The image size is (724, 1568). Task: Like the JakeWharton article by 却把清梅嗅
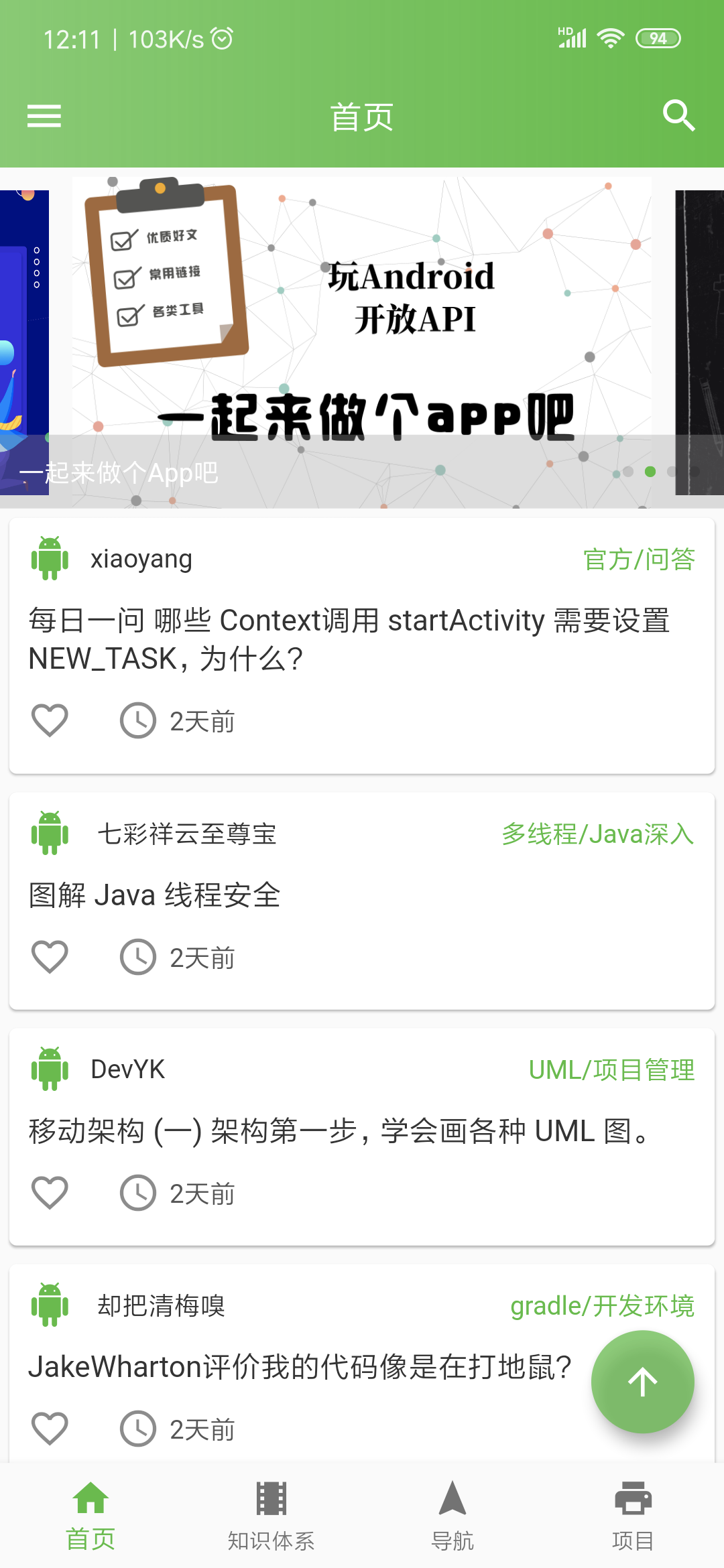point(50,1429)
